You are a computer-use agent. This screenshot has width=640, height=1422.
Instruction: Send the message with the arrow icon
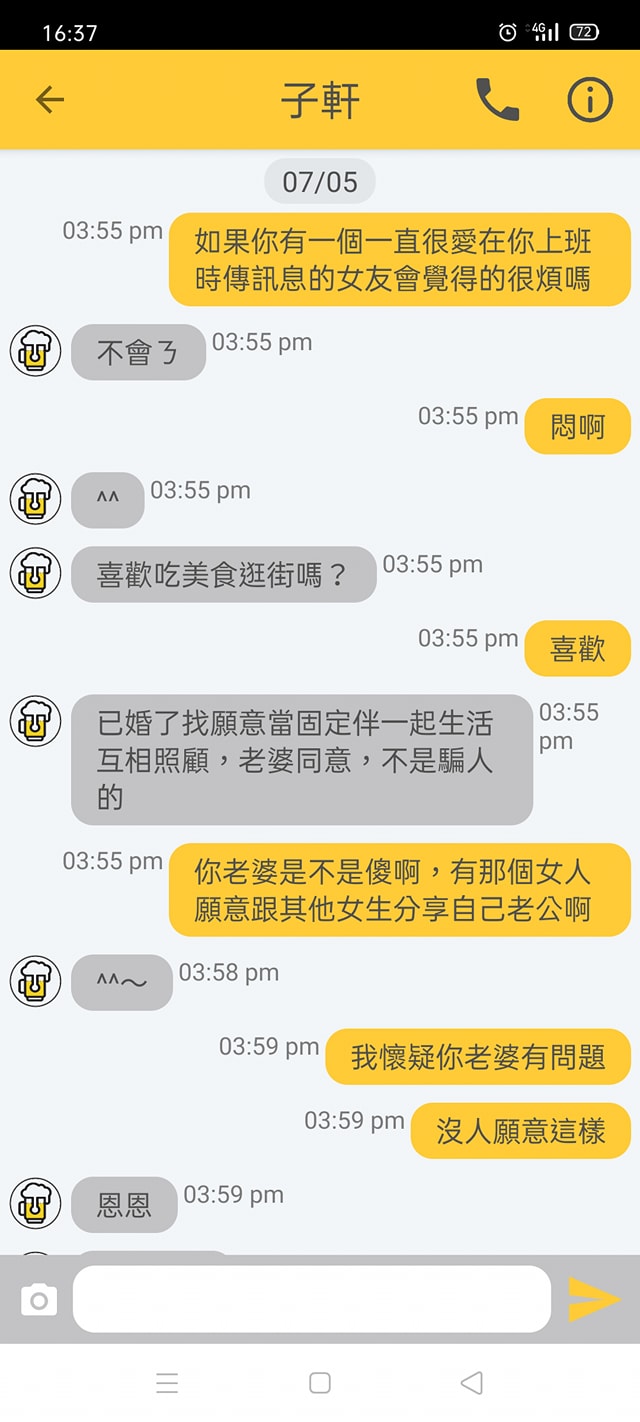[x=595, y=1299]
